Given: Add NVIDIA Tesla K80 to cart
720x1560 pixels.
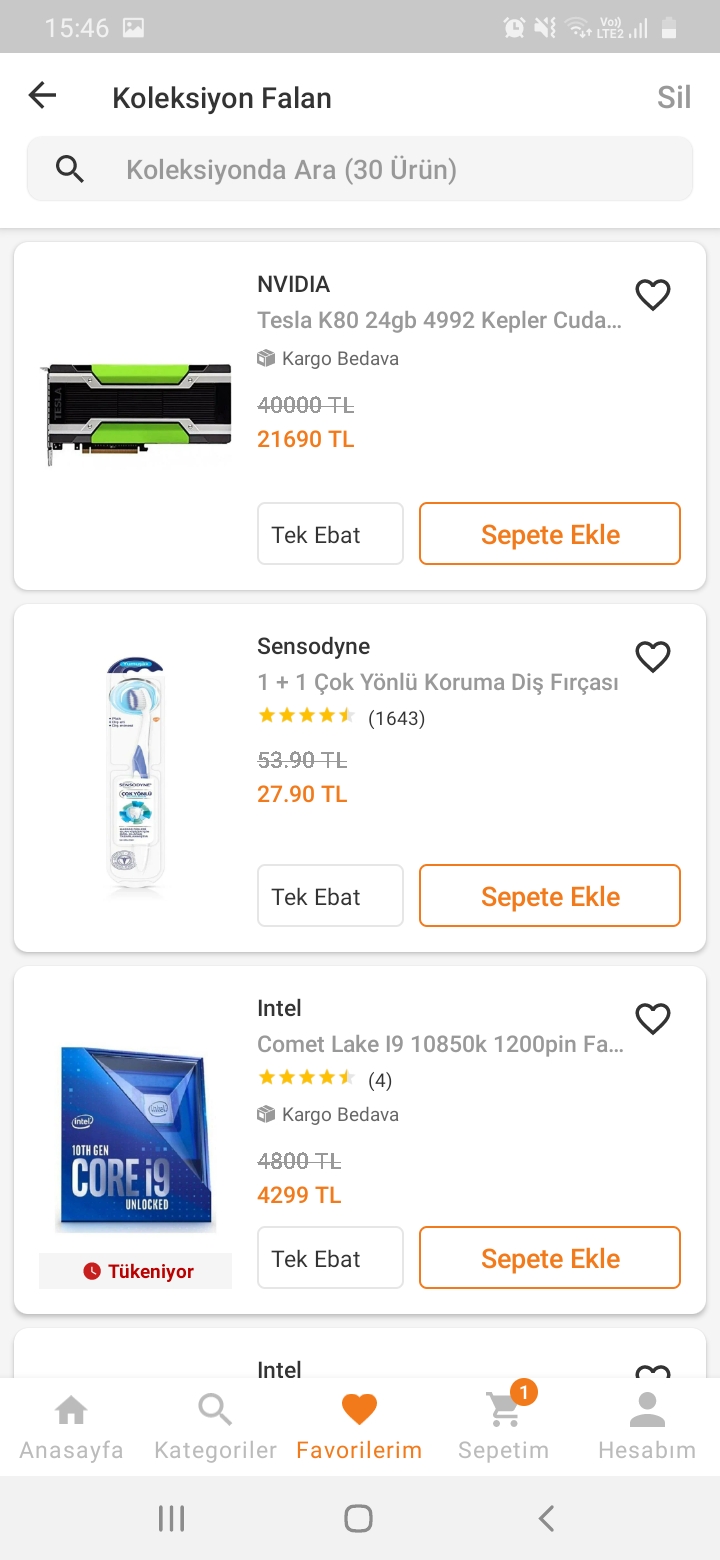Looking at the screenshot, I should [549, 534].
